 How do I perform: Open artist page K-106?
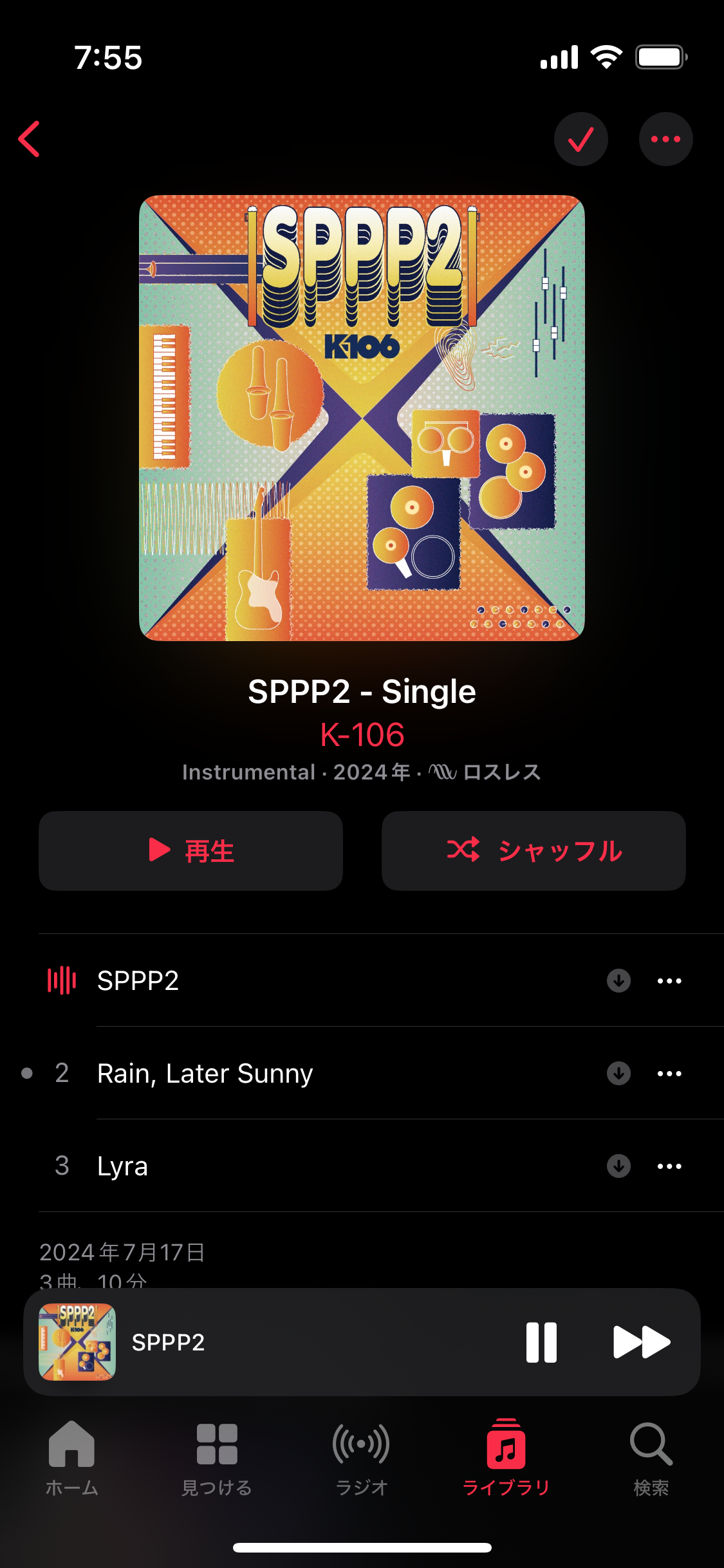(362, 734)
